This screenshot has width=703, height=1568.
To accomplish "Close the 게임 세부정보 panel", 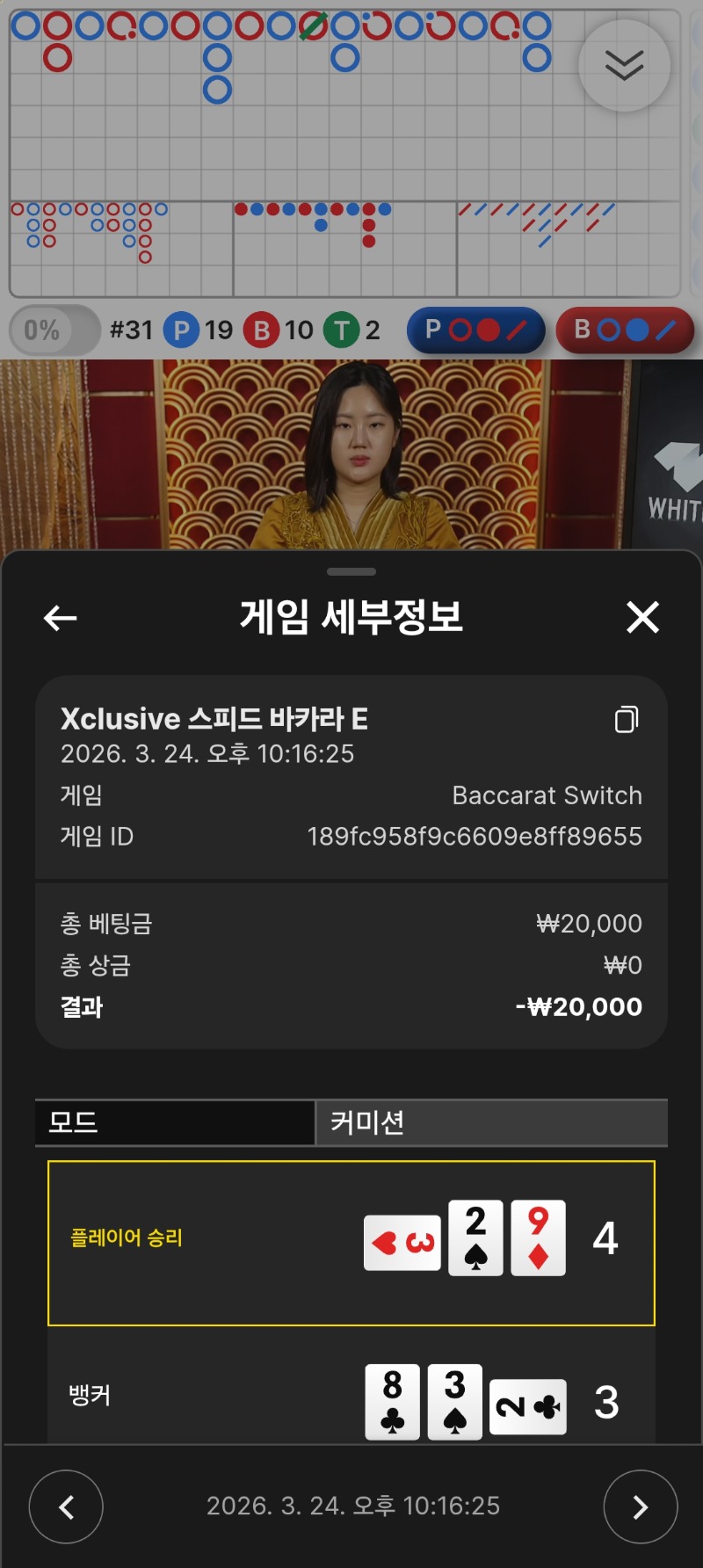I will (642, 617).
